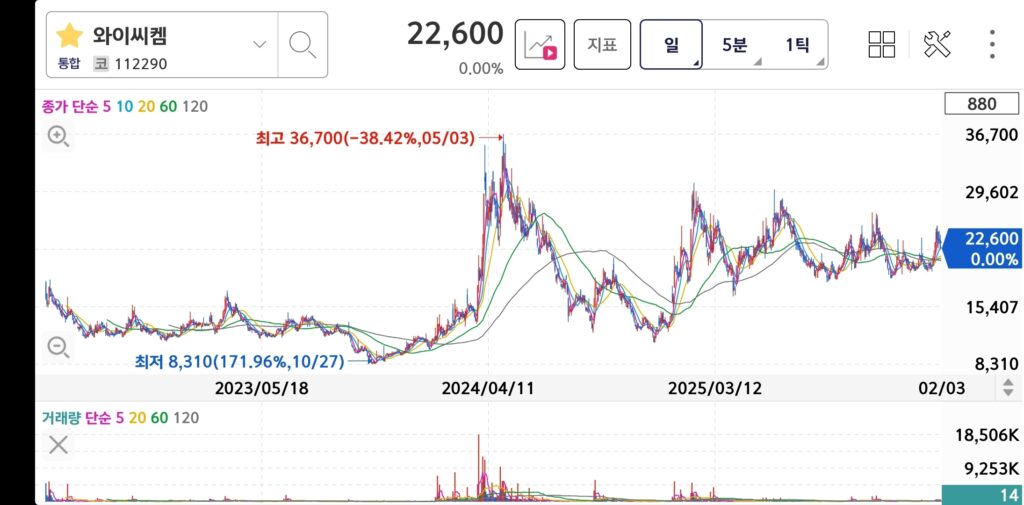Open moving average settings 종가 단순
The width and height of the screenshot is (1024, 505).
point(75,106)
